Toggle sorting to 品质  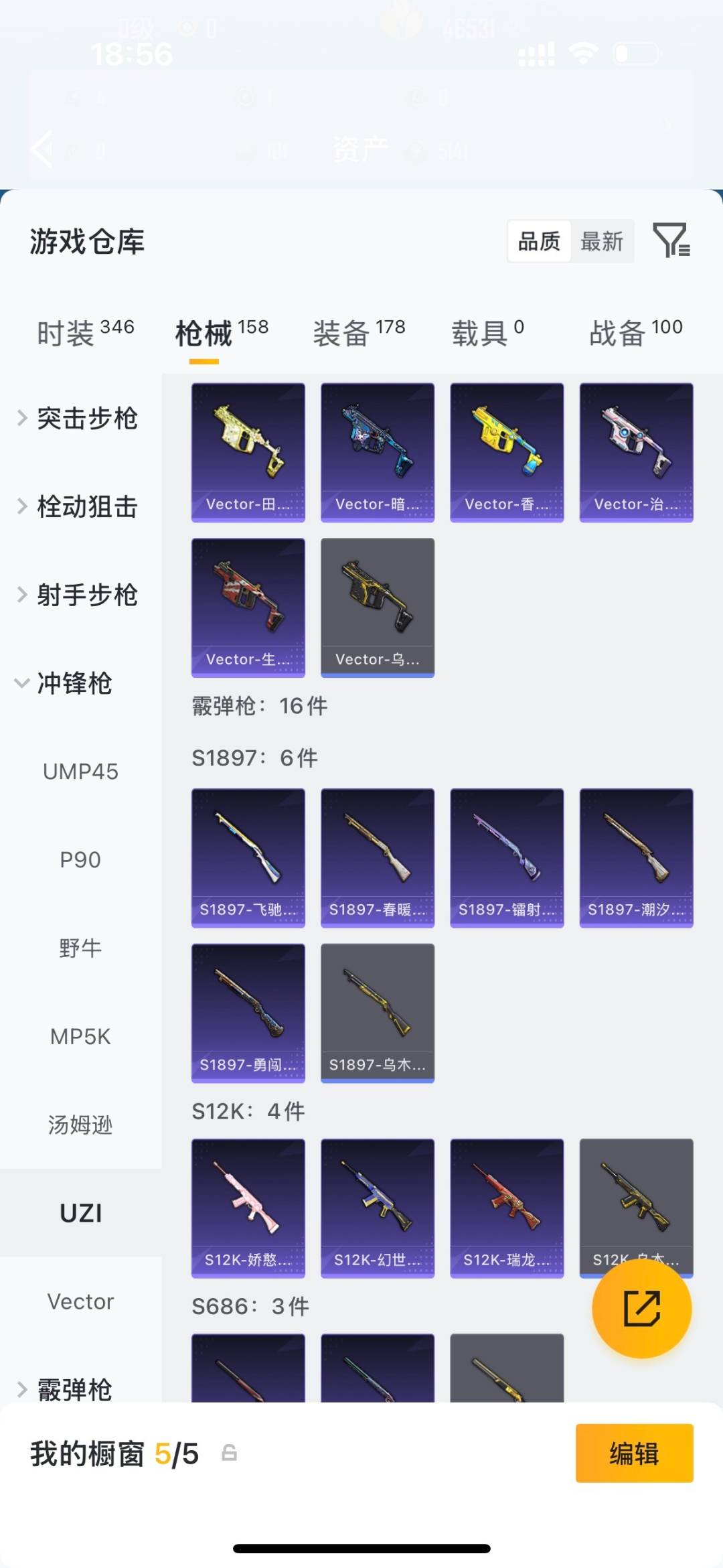[539, 241]
